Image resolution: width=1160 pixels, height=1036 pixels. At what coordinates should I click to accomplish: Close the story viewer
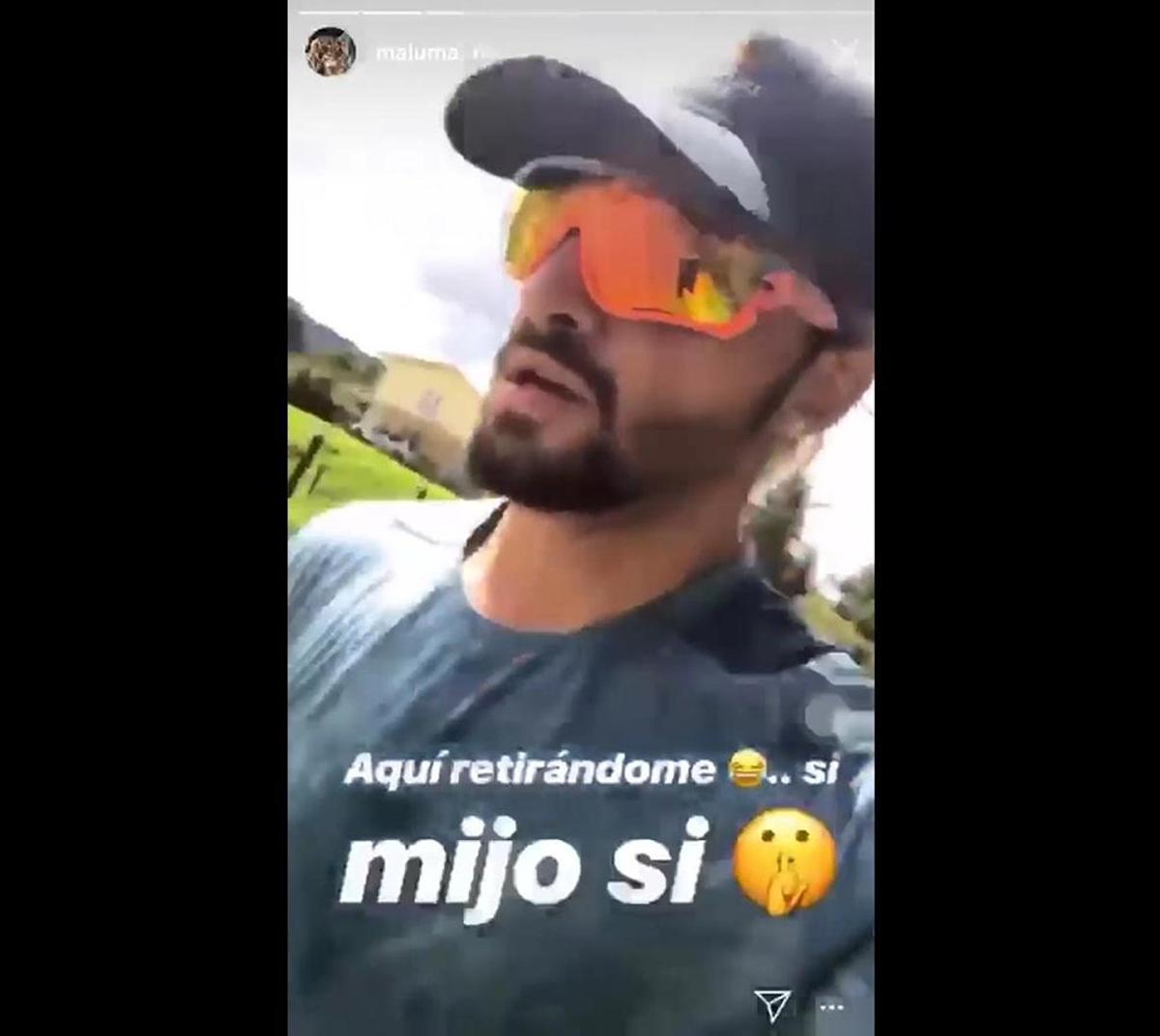click(844, 53)
